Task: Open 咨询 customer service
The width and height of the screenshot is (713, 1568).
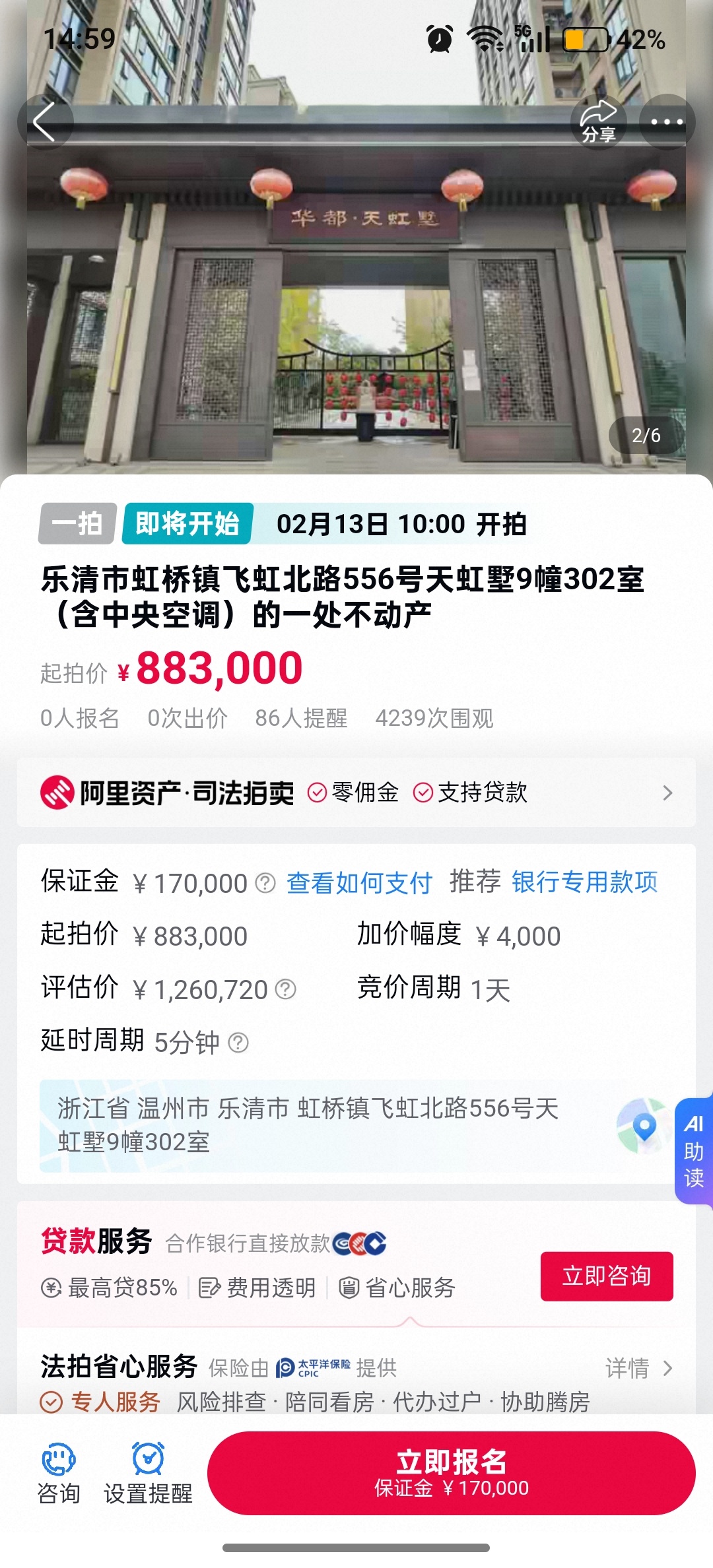Action: pyautogui.click(x=59, y=1473)
